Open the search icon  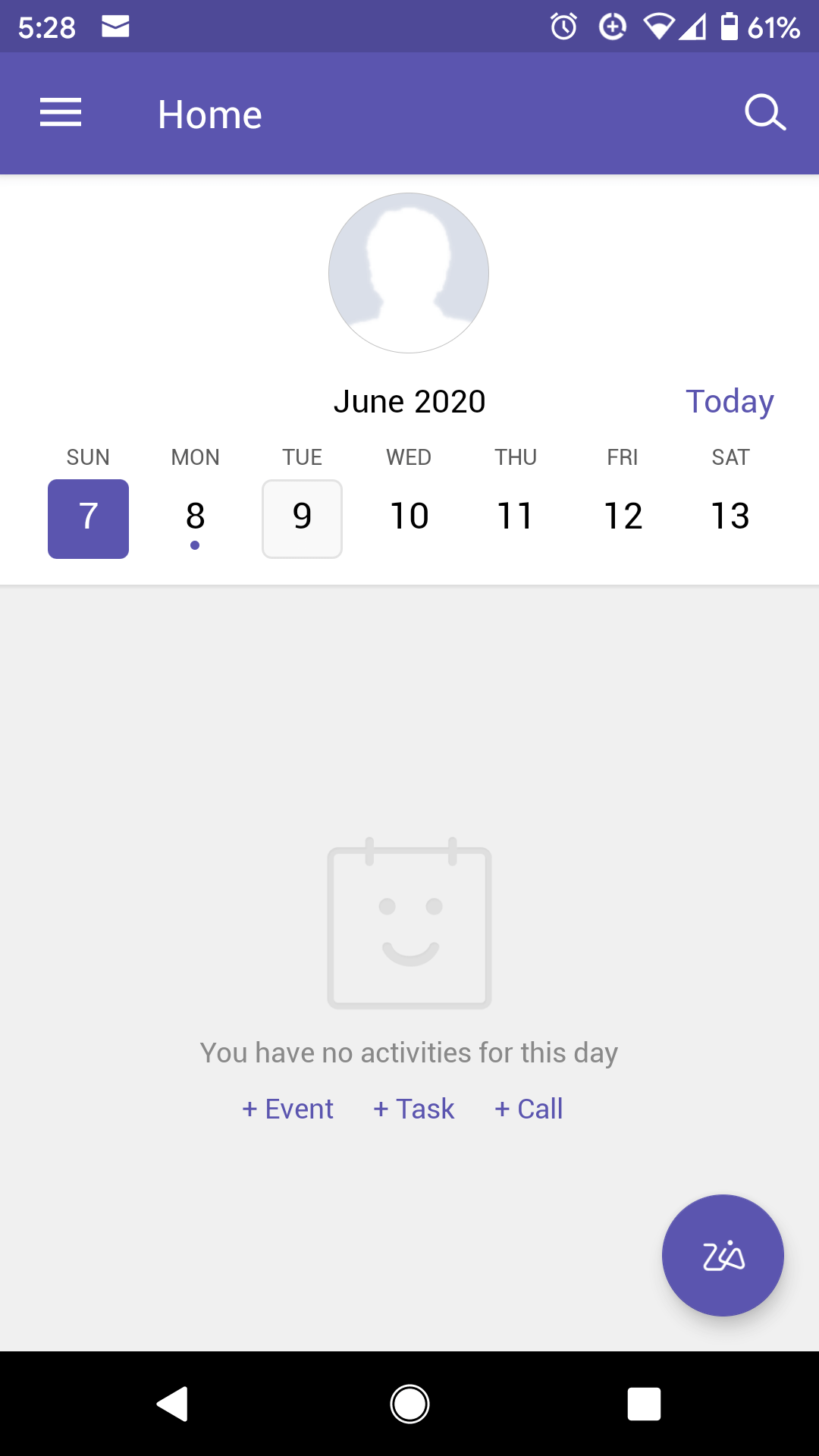(x=765, y=113)
